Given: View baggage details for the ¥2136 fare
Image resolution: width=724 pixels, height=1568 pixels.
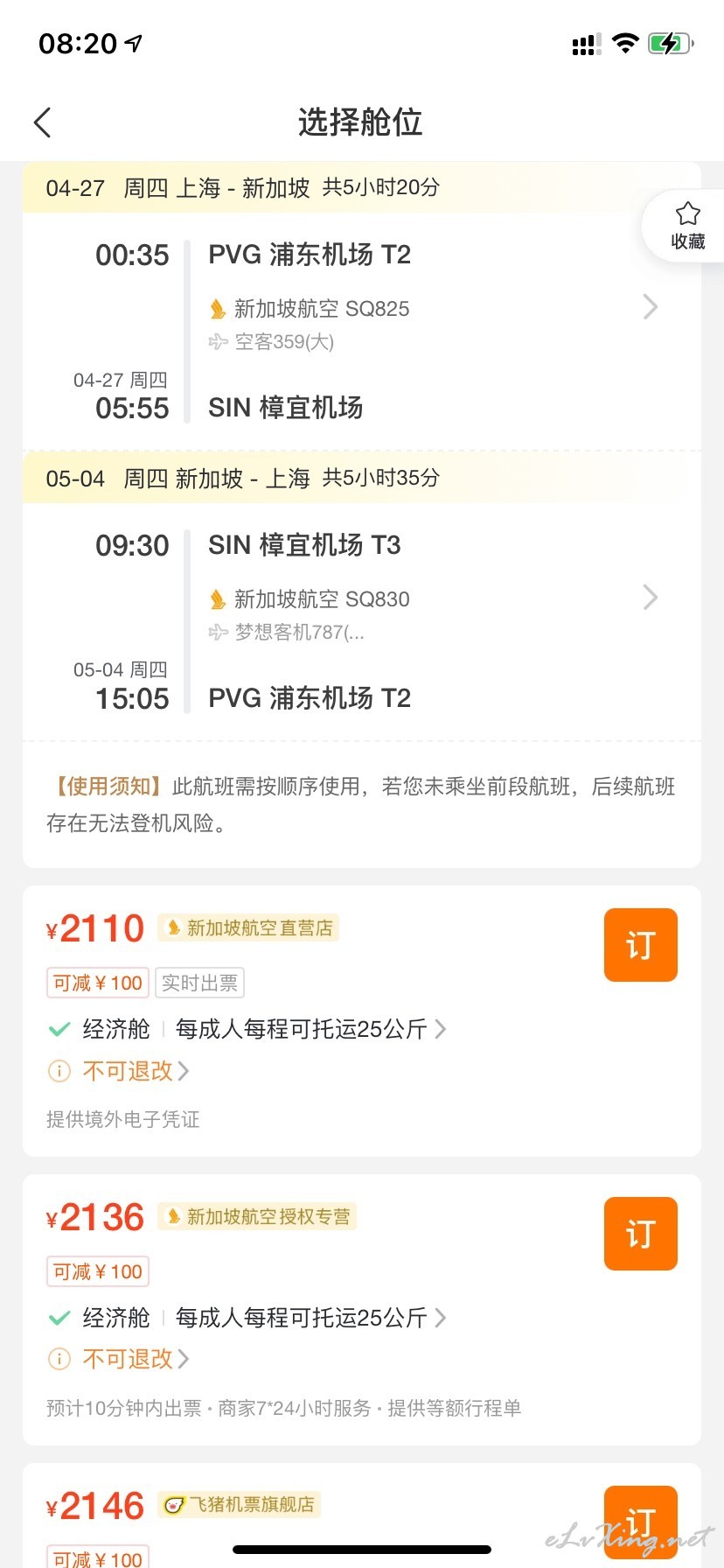Looking at the screenshot, I should 310,1318.
